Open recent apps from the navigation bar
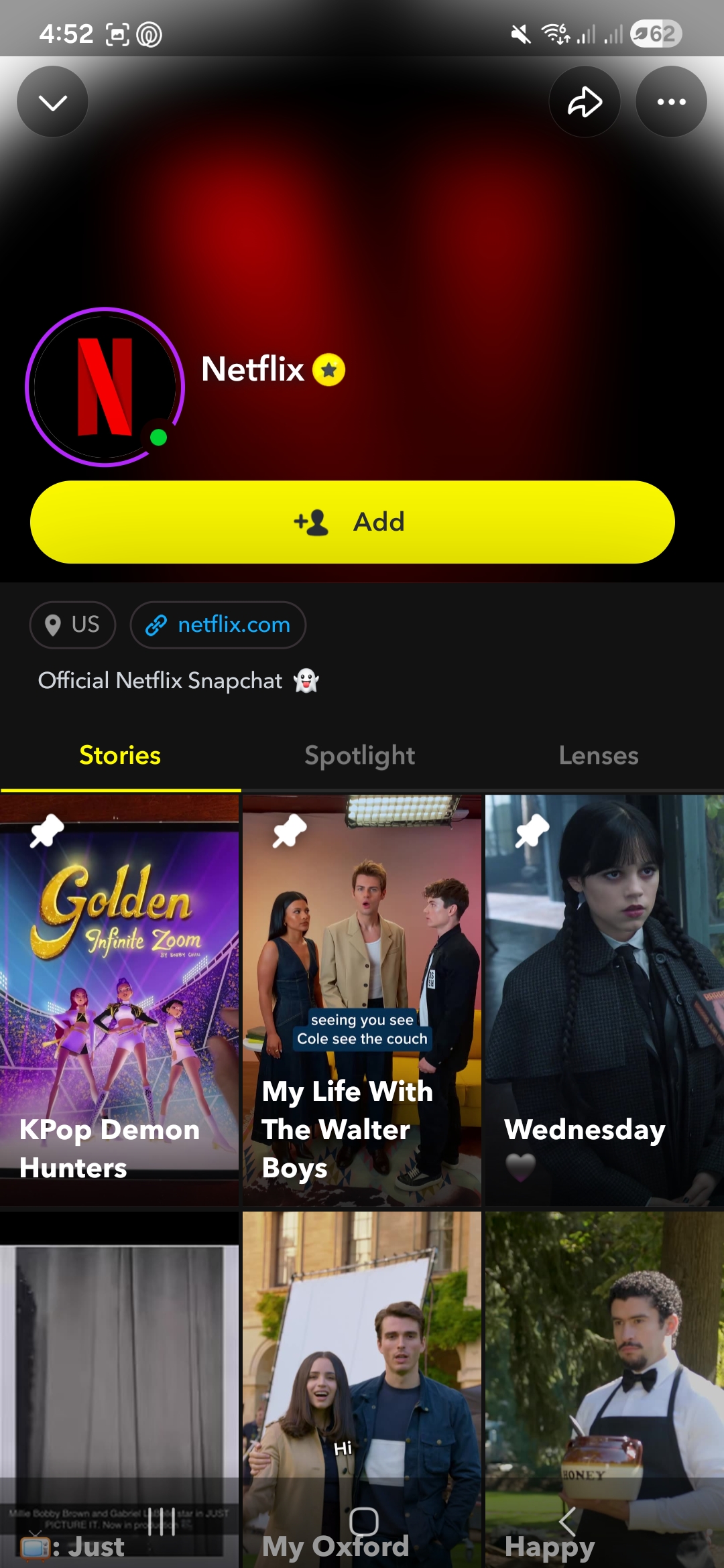This screenshot has width=724, height=1568. [x=161, y=1522]
